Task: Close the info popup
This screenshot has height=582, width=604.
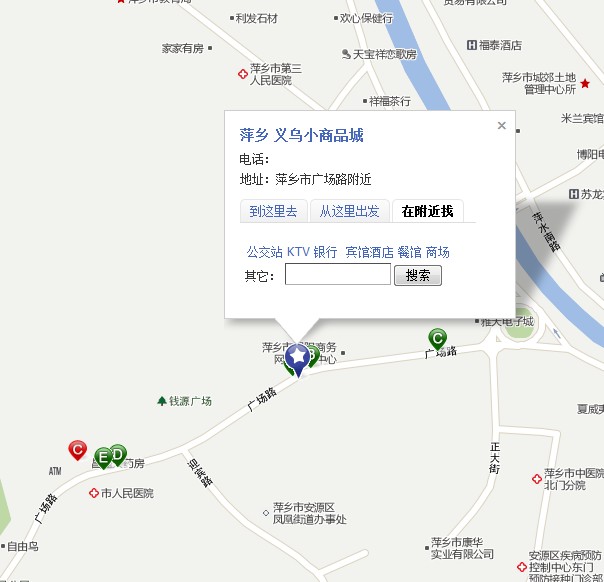Action: tap(502, 126)
